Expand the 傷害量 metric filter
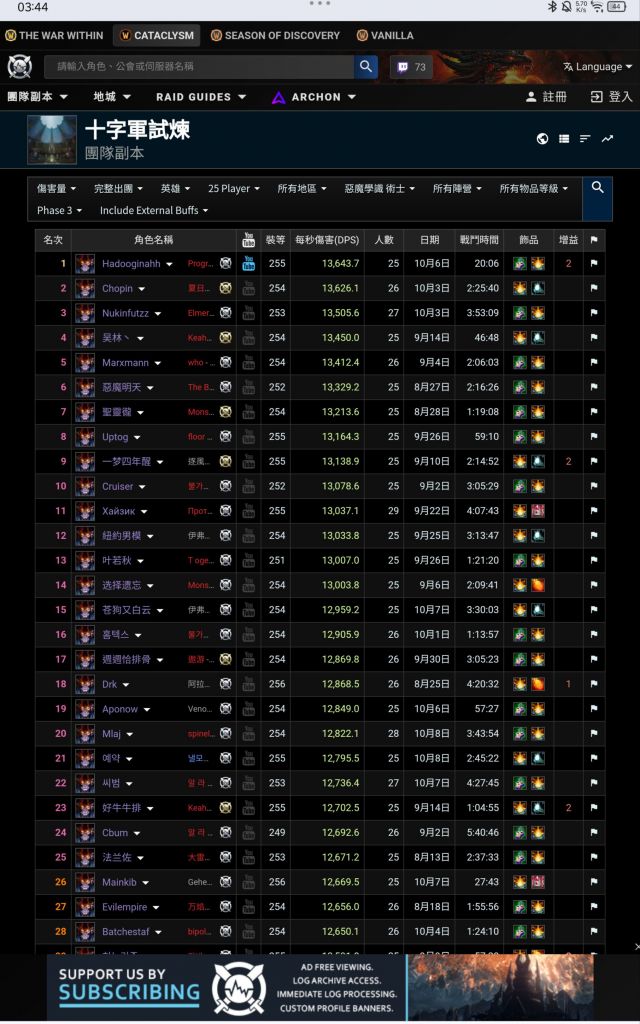This screenshot has height=1024, width=640. click(x=56, y=188)
